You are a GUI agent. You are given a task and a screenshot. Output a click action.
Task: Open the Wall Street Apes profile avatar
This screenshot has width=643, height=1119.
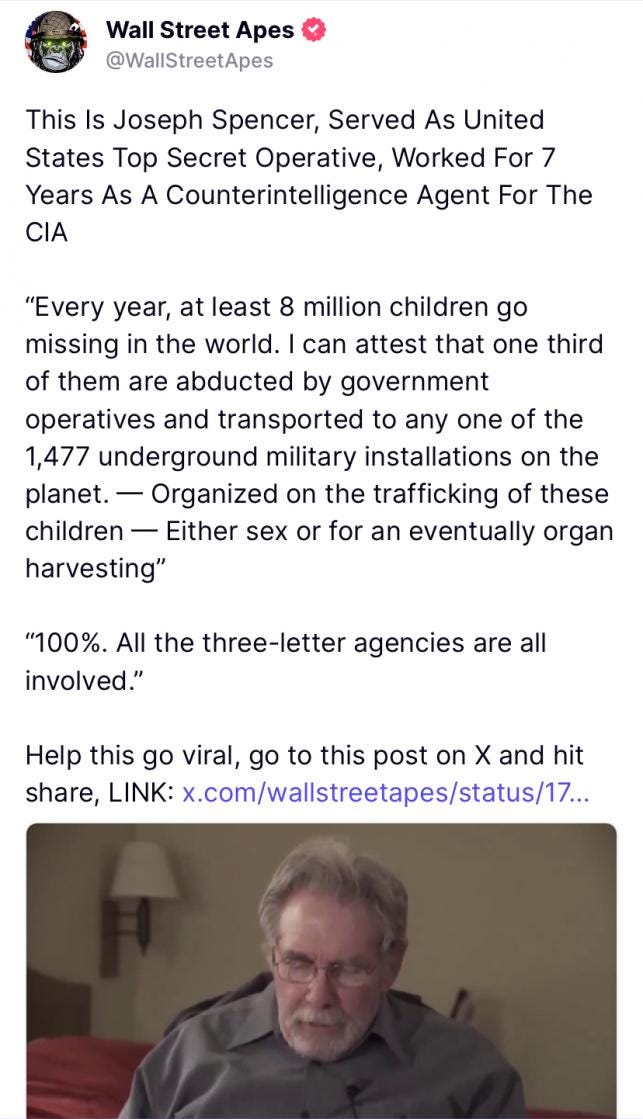[x=56, y=42]
